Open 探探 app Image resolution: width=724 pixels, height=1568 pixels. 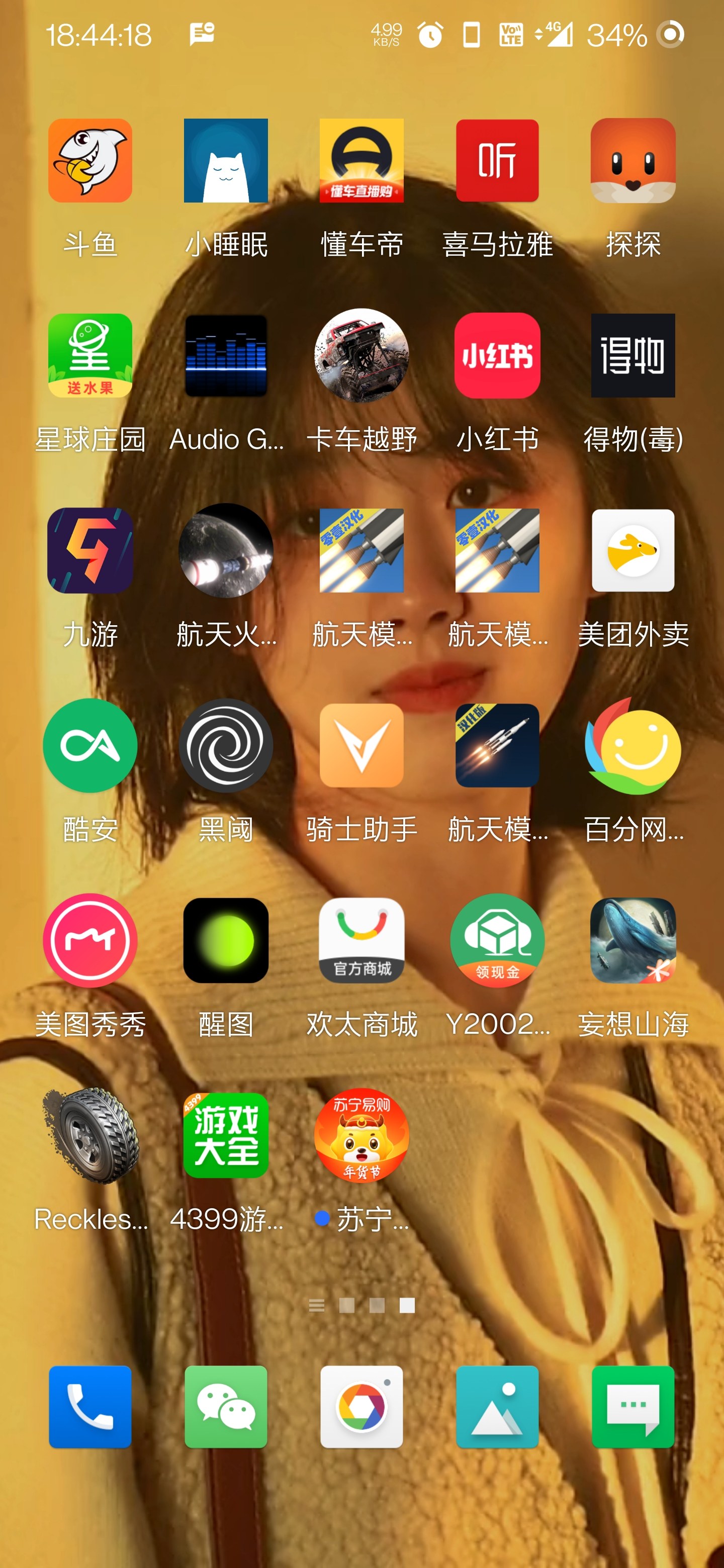pyautogui.click(x=633, y=161)
